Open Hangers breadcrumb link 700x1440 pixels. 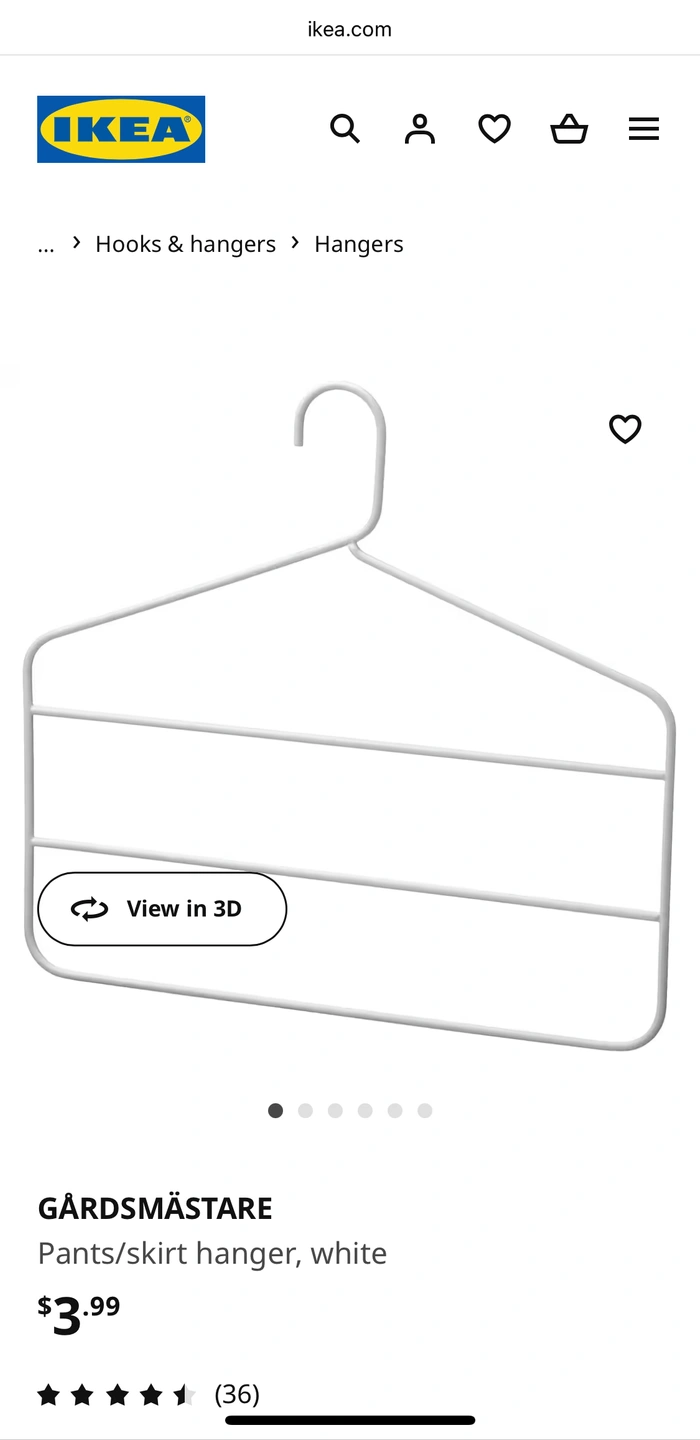pos(359,245)
